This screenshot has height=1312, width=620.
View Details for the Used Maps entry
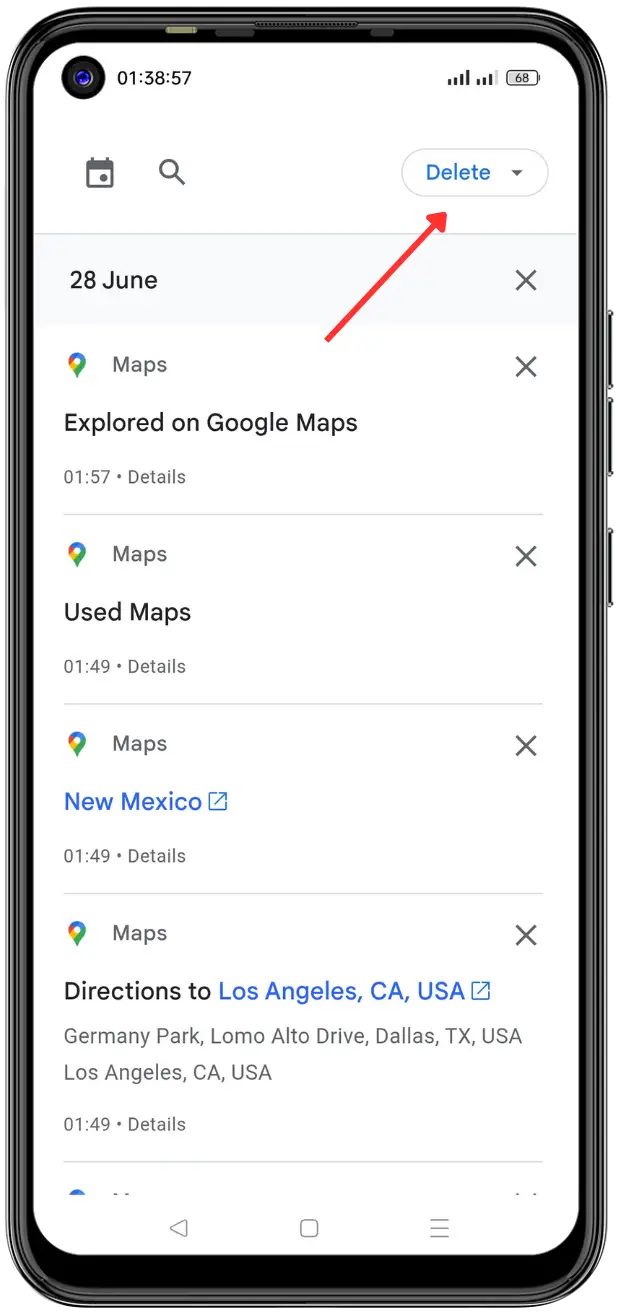point(157,666)
